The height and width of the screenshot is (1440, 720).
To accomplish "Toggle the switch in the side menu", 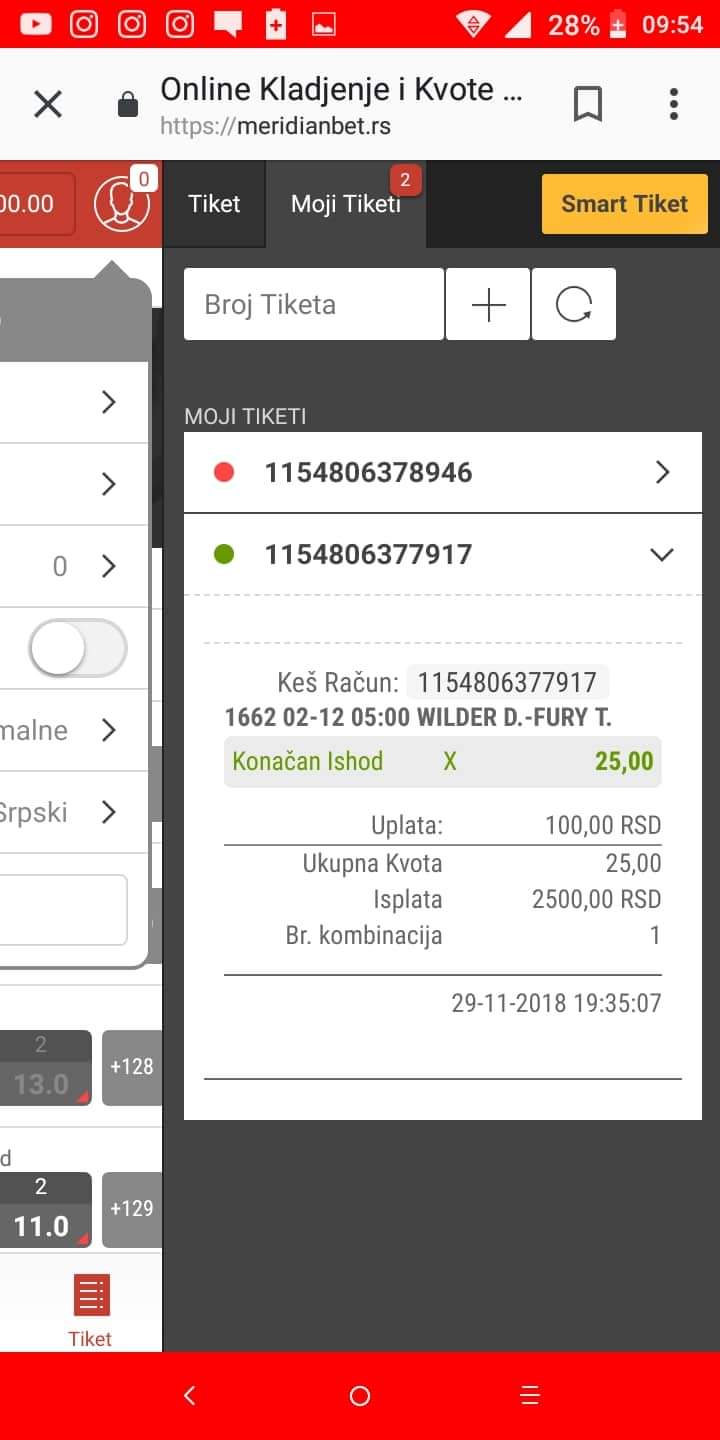I will [x=78, y=648].
